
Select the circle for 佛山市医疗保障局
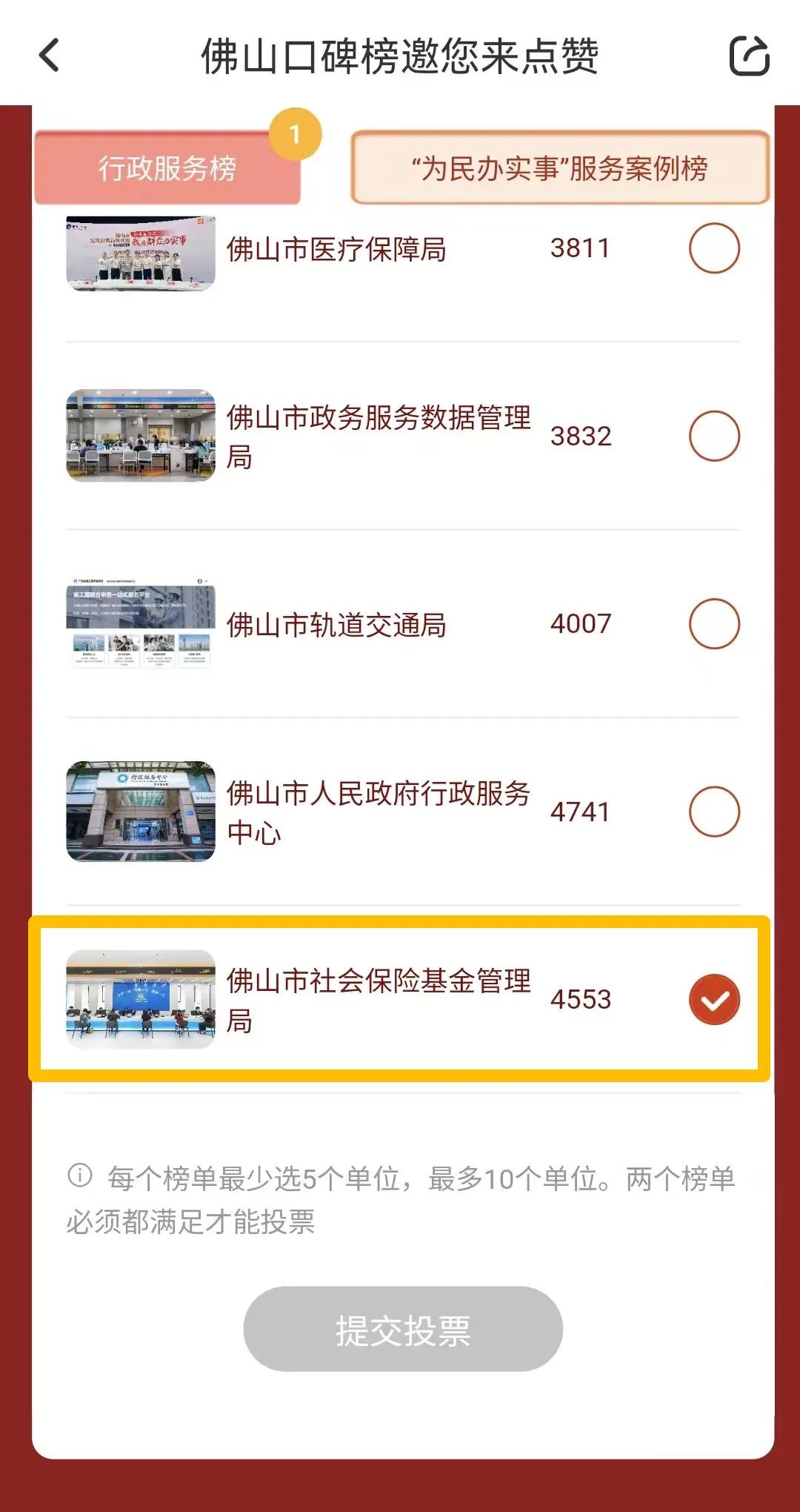coord(714,248)
